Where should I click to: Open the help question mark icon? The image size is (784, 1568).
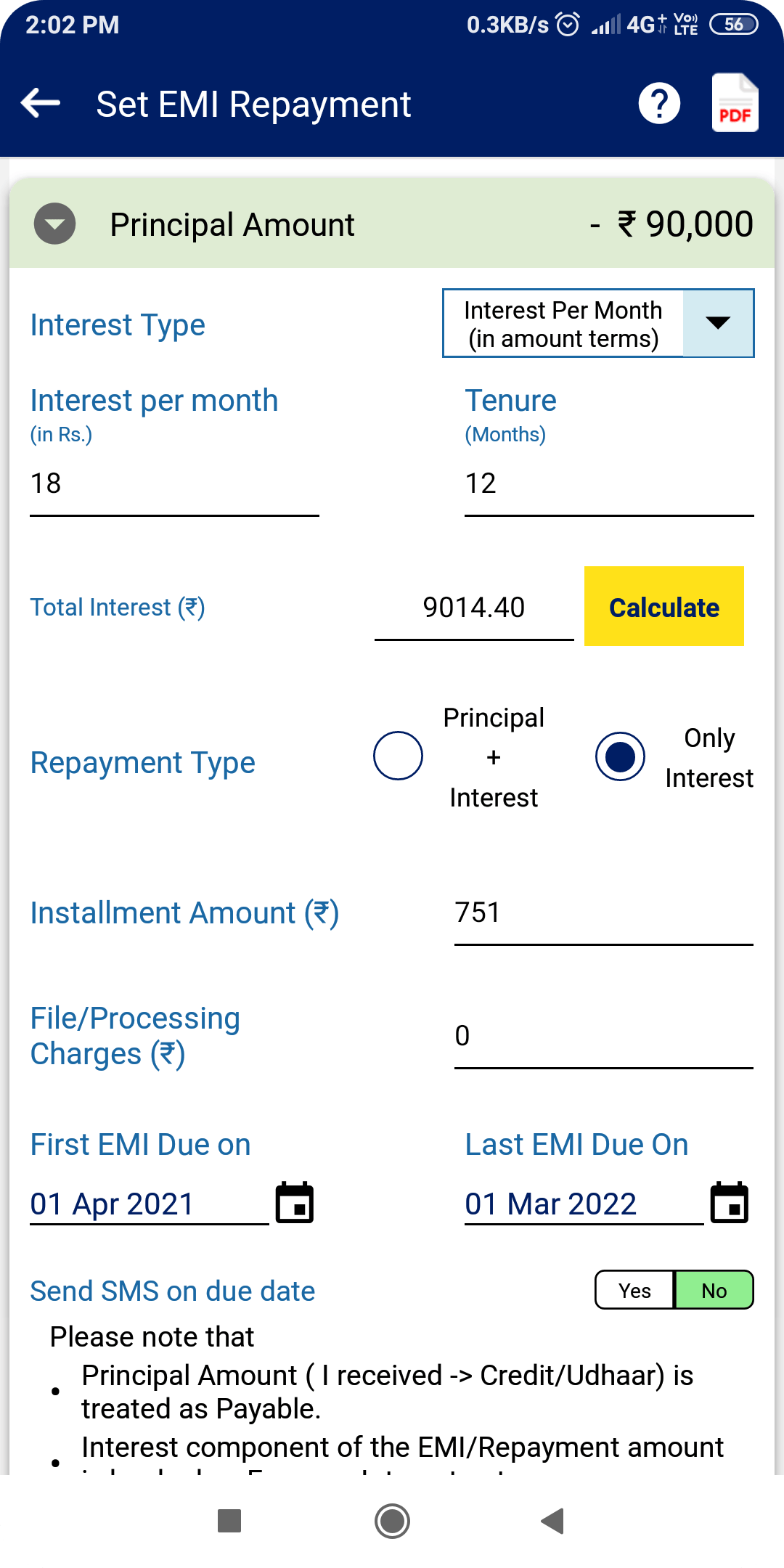coord(659,104)
